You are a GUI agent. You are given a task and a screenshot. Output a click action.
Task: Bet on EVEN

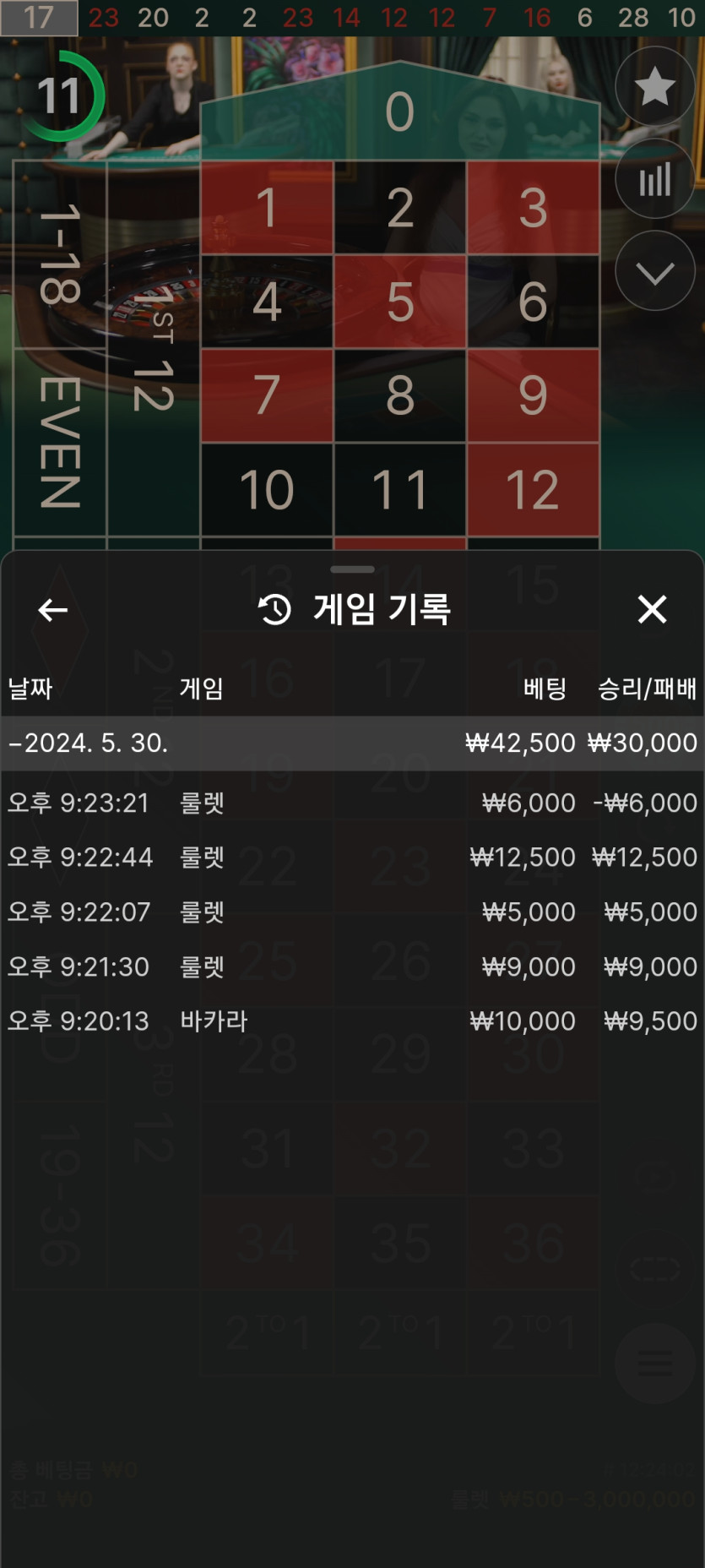(60, 442)
